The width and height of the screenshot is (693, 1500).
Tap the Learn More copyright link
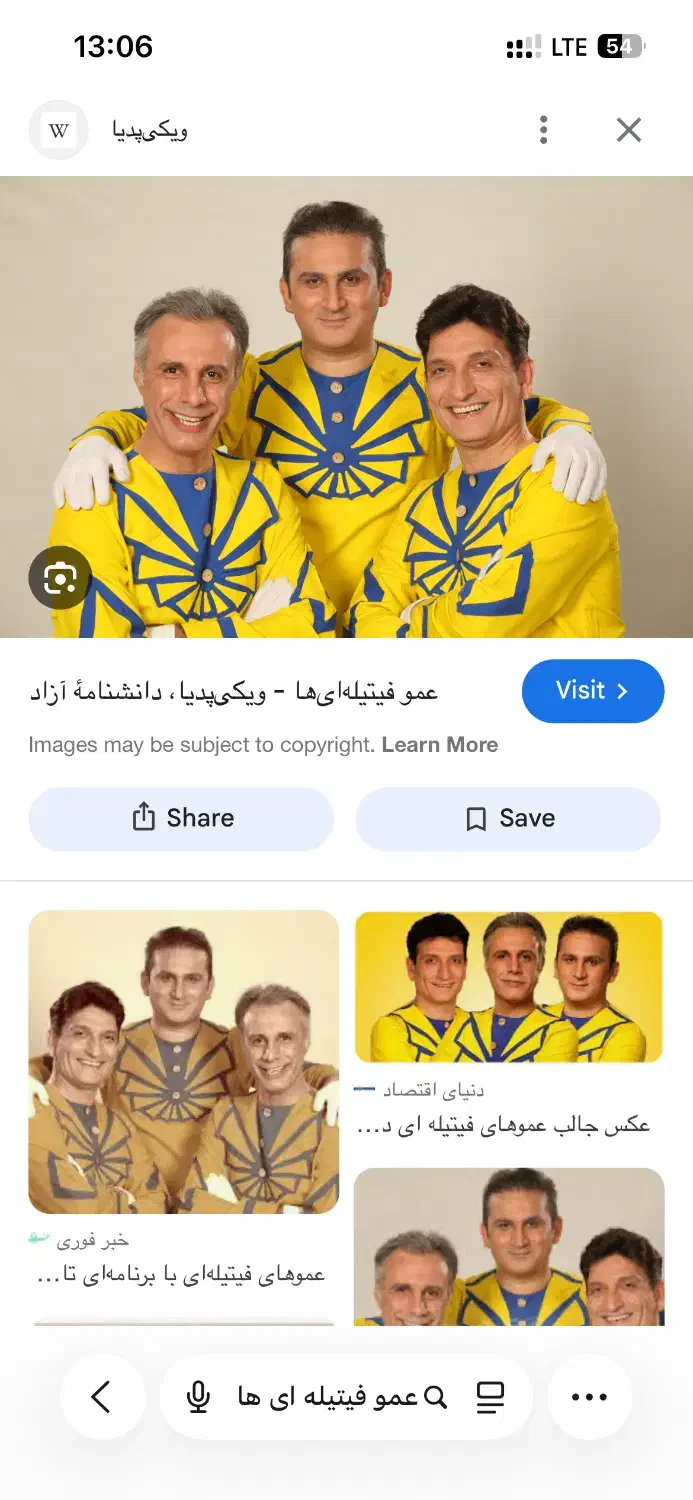pos(440,745)
